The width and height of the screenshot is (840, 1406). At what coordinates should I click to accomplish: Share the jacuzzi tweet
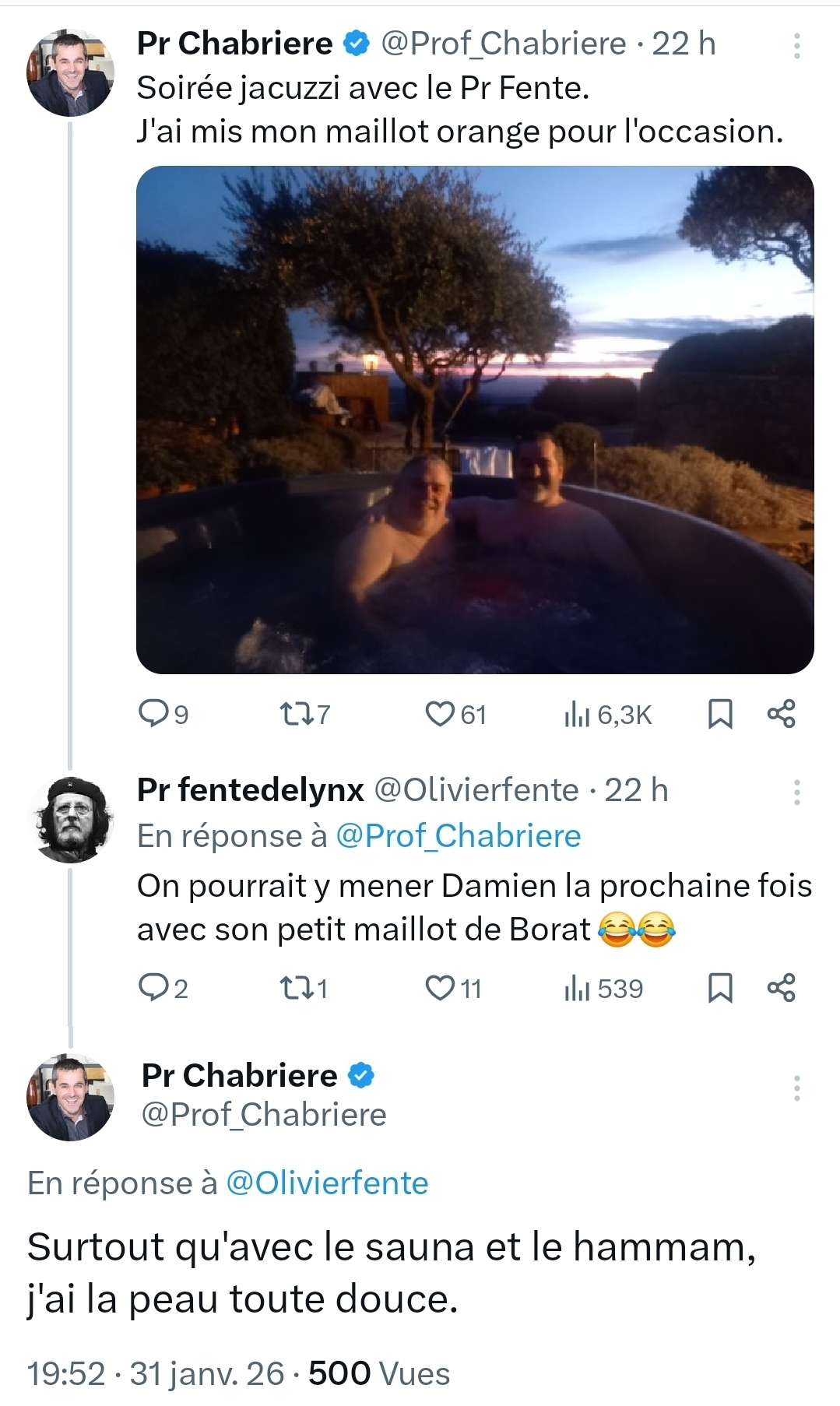pos(781,713)
